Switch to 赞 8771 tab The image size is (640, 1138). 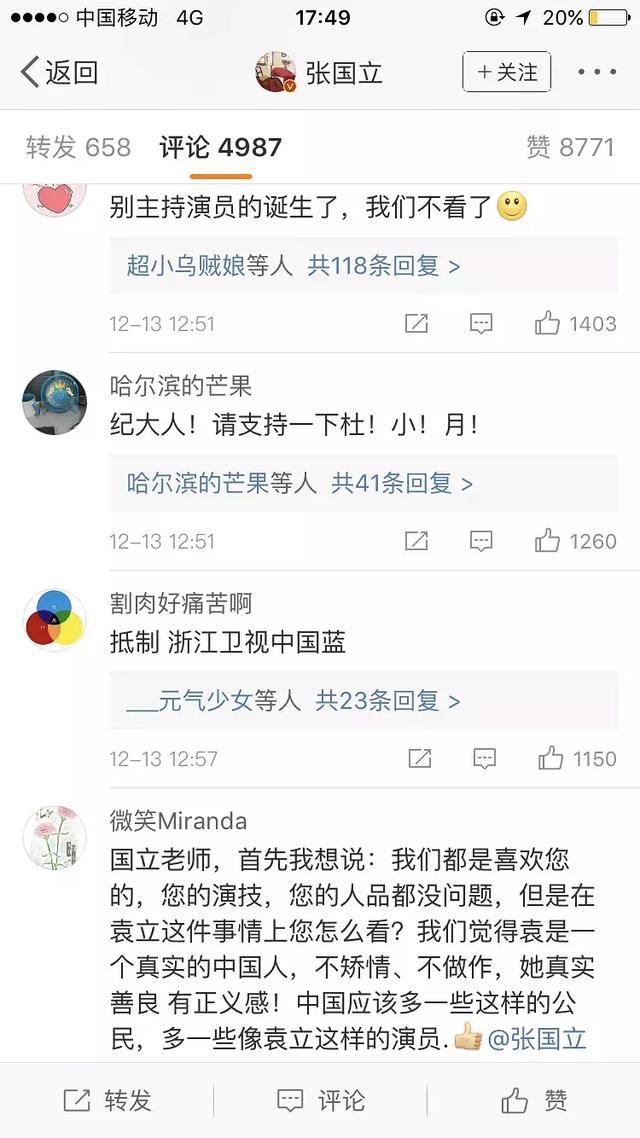click(x=570, y=148)
